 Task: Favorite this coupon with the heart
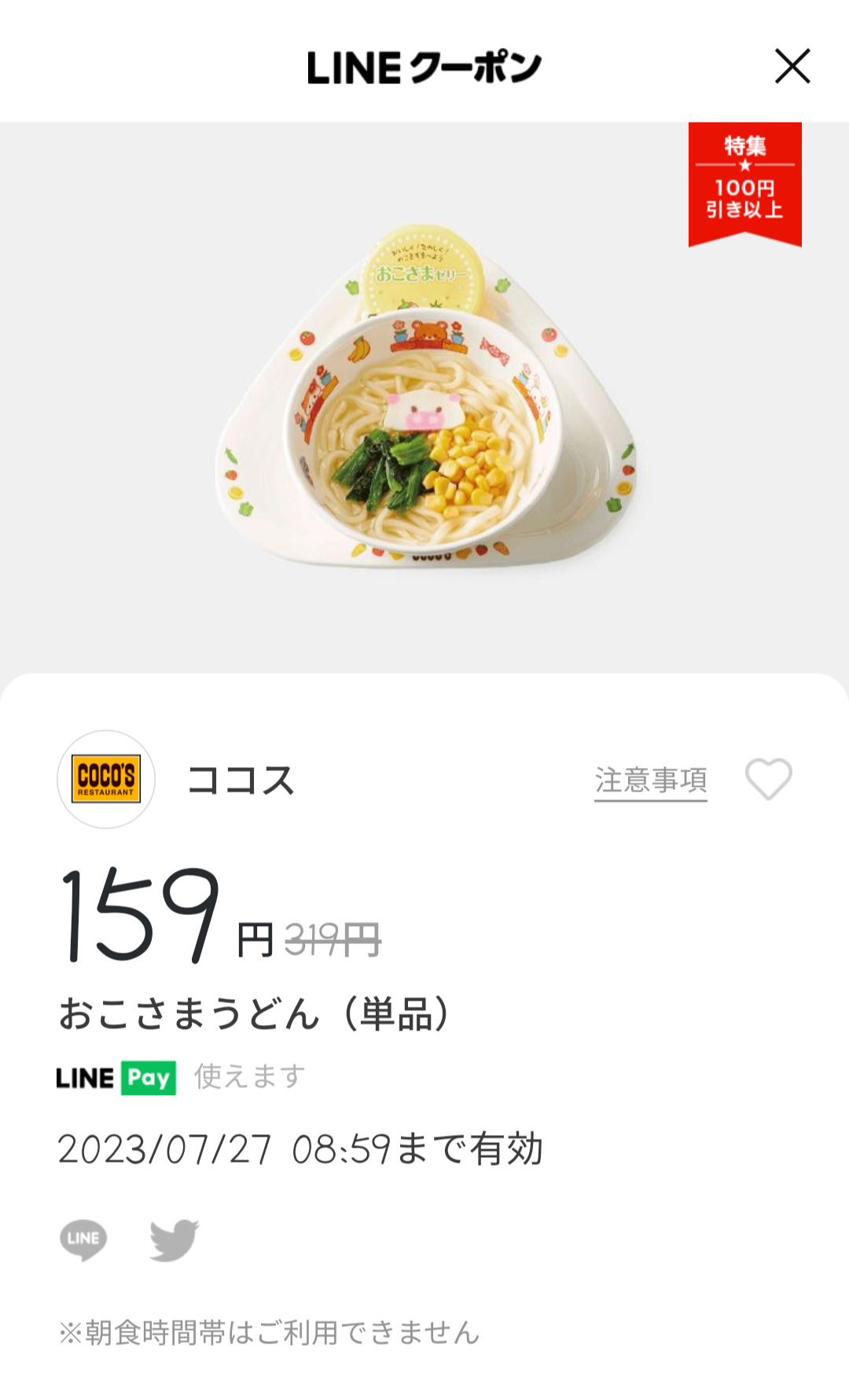(768, 779)
